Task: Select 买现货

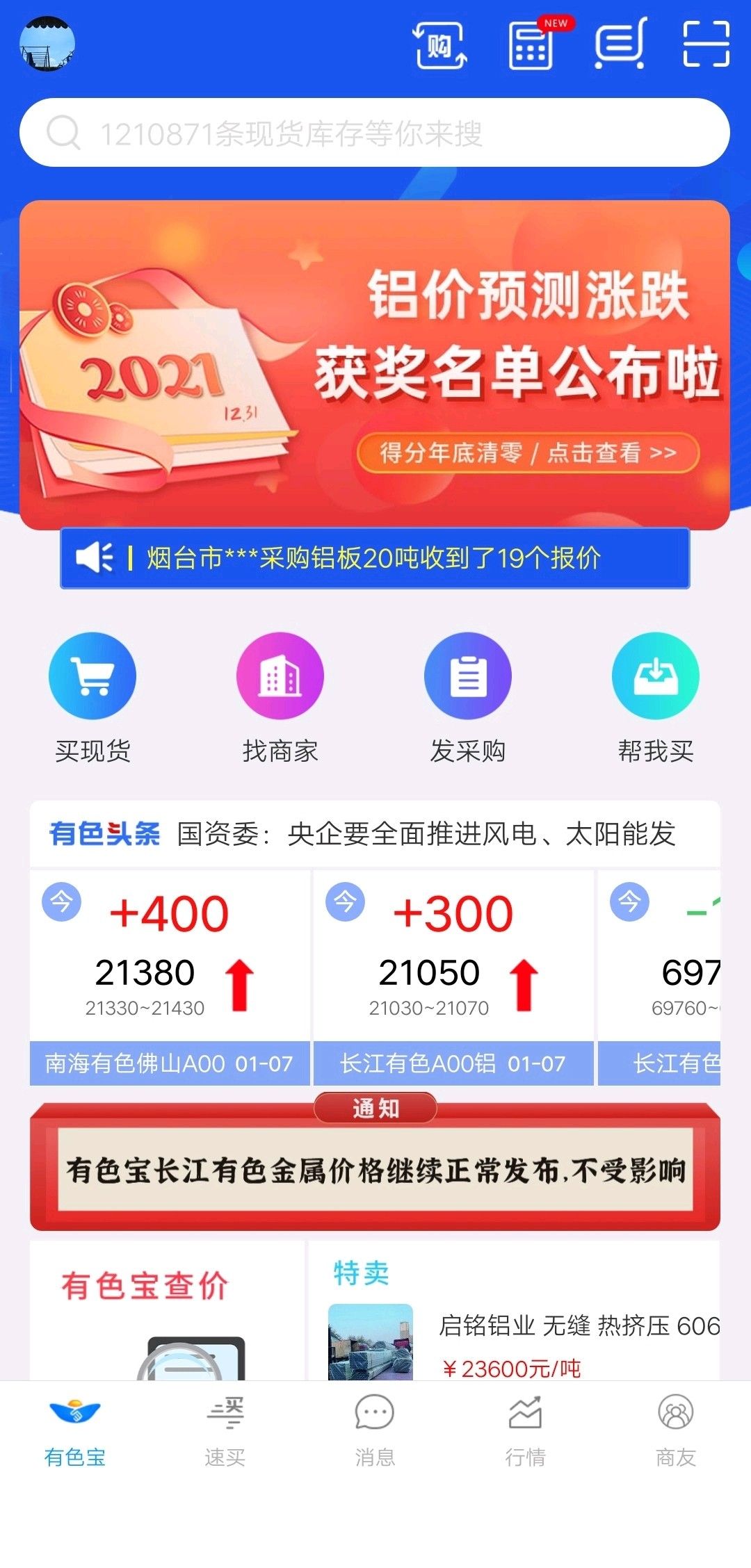Action: 92,698
